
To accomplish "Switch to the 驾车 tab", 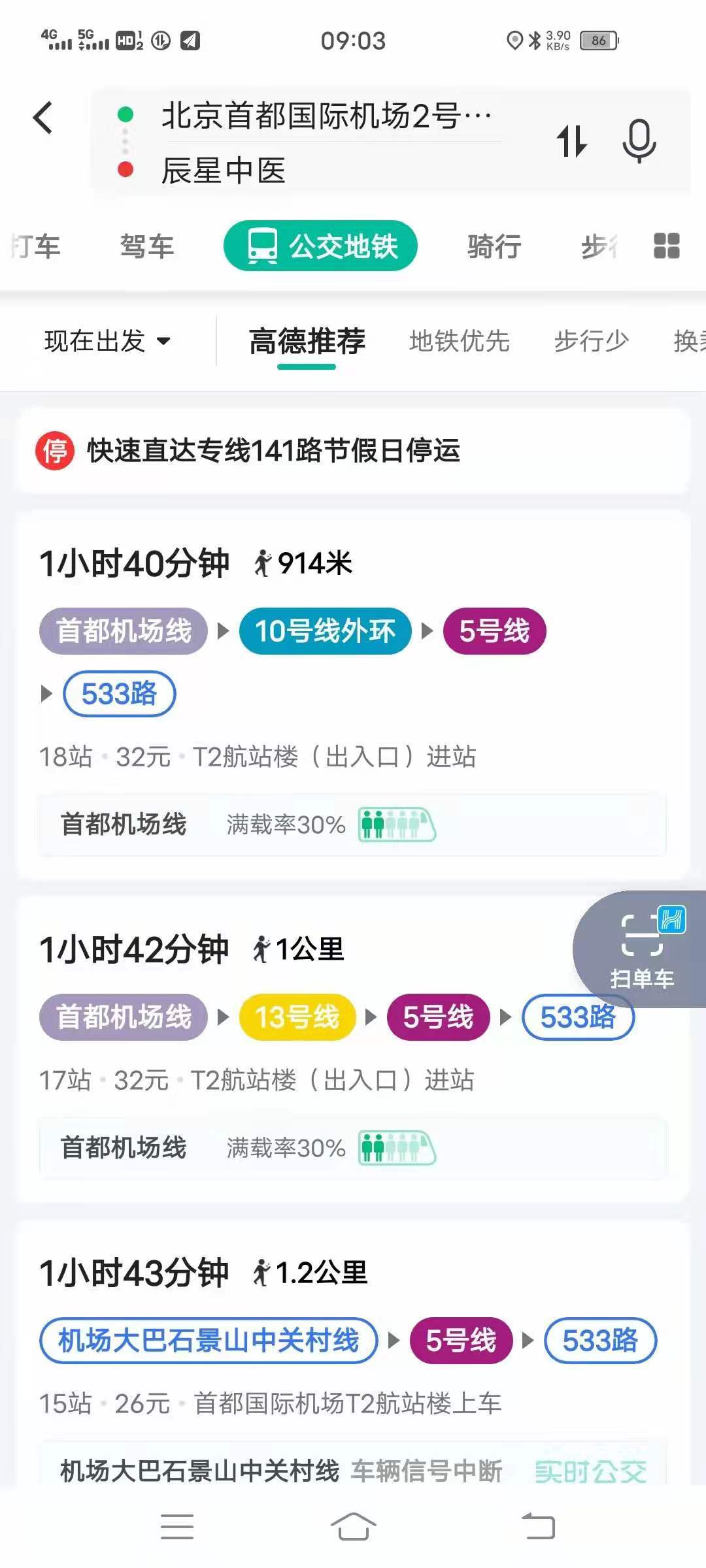I will pyautogui.click(x=147, y=247).
